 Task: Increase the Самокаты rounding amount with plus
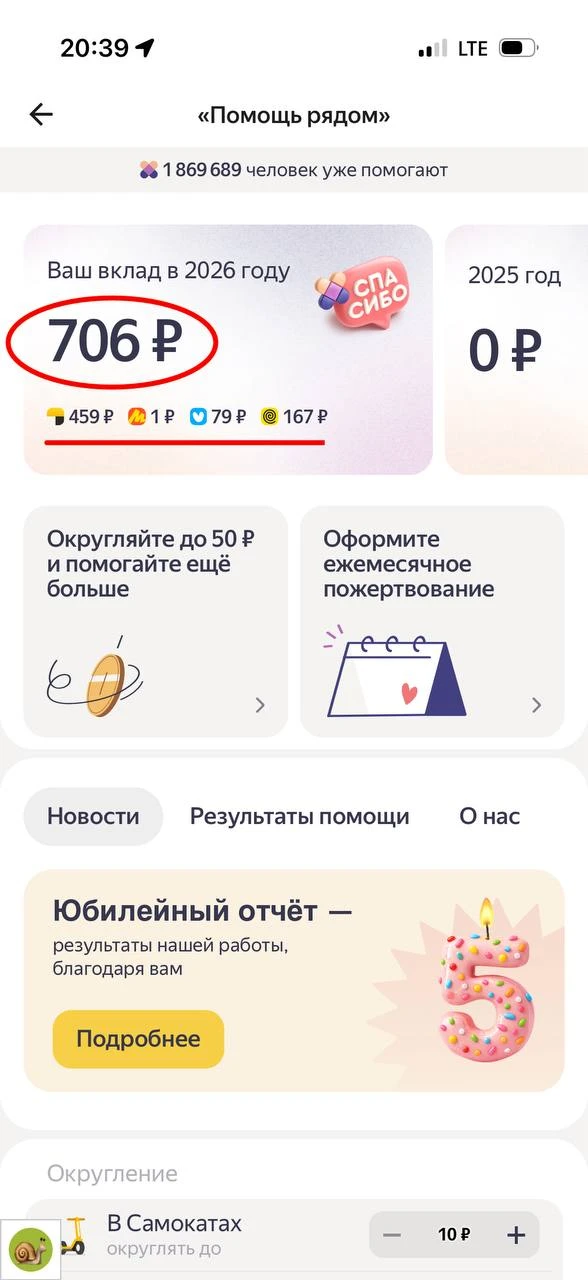(516, 1235)
